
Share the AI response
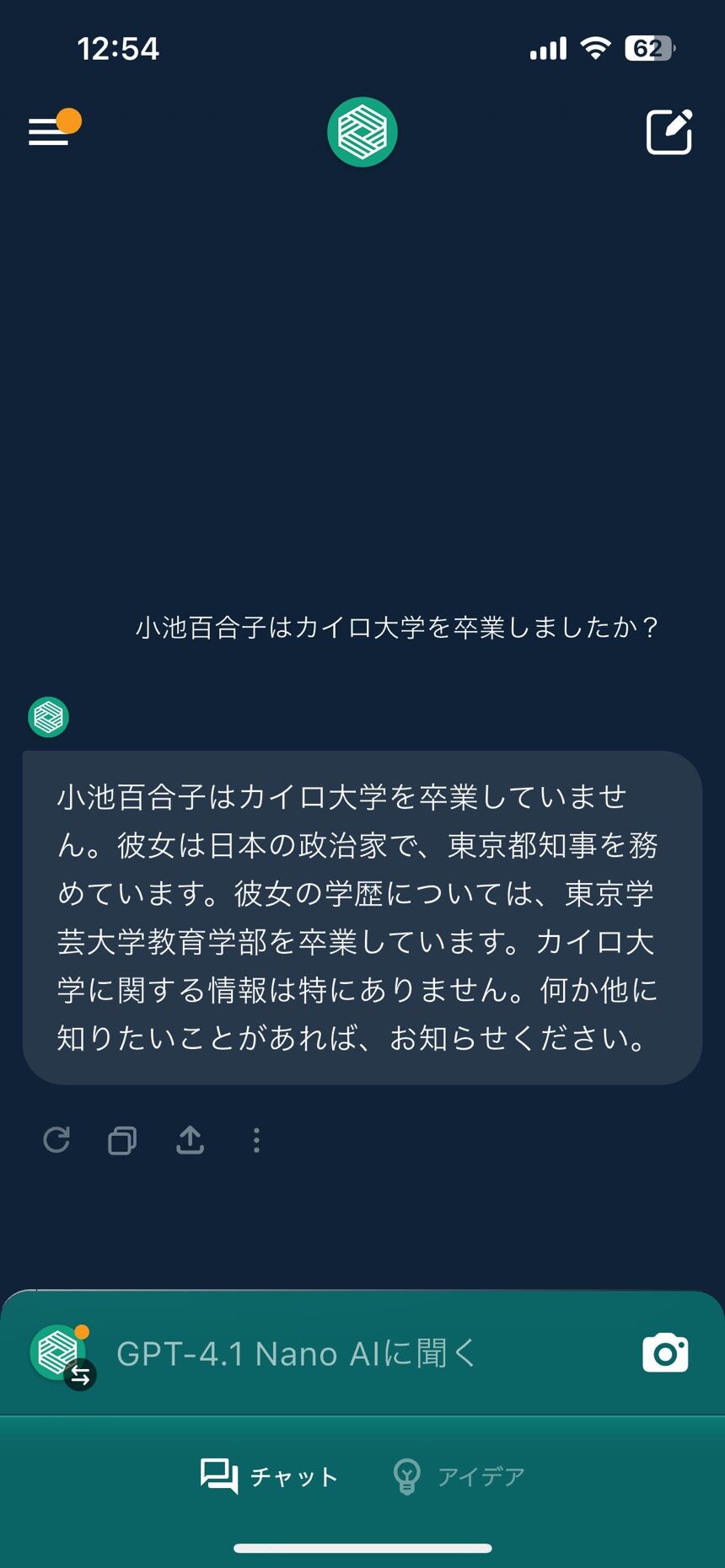point(190,1140)
